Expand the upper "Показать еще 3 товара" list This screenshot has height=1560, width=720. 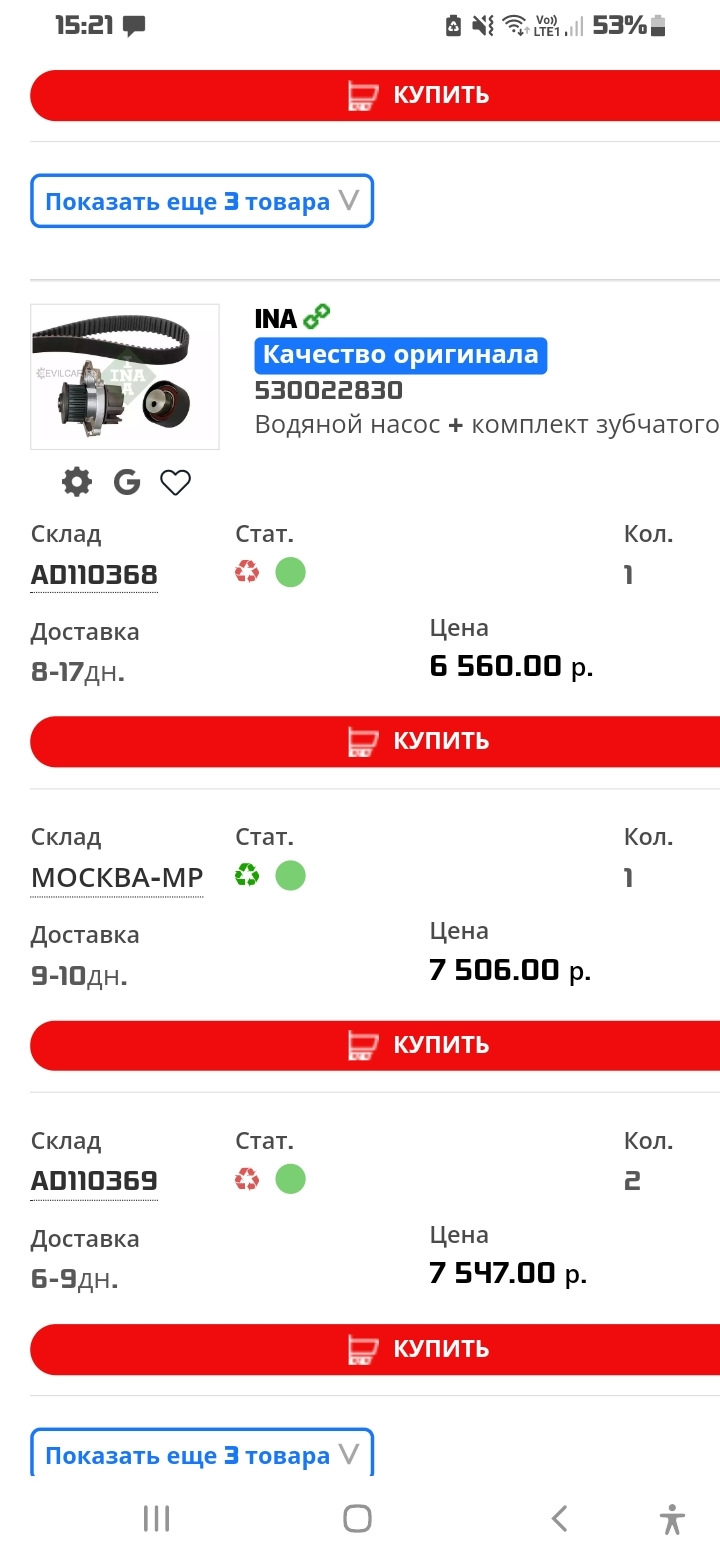pyautogui.click(x=202, y=201)
